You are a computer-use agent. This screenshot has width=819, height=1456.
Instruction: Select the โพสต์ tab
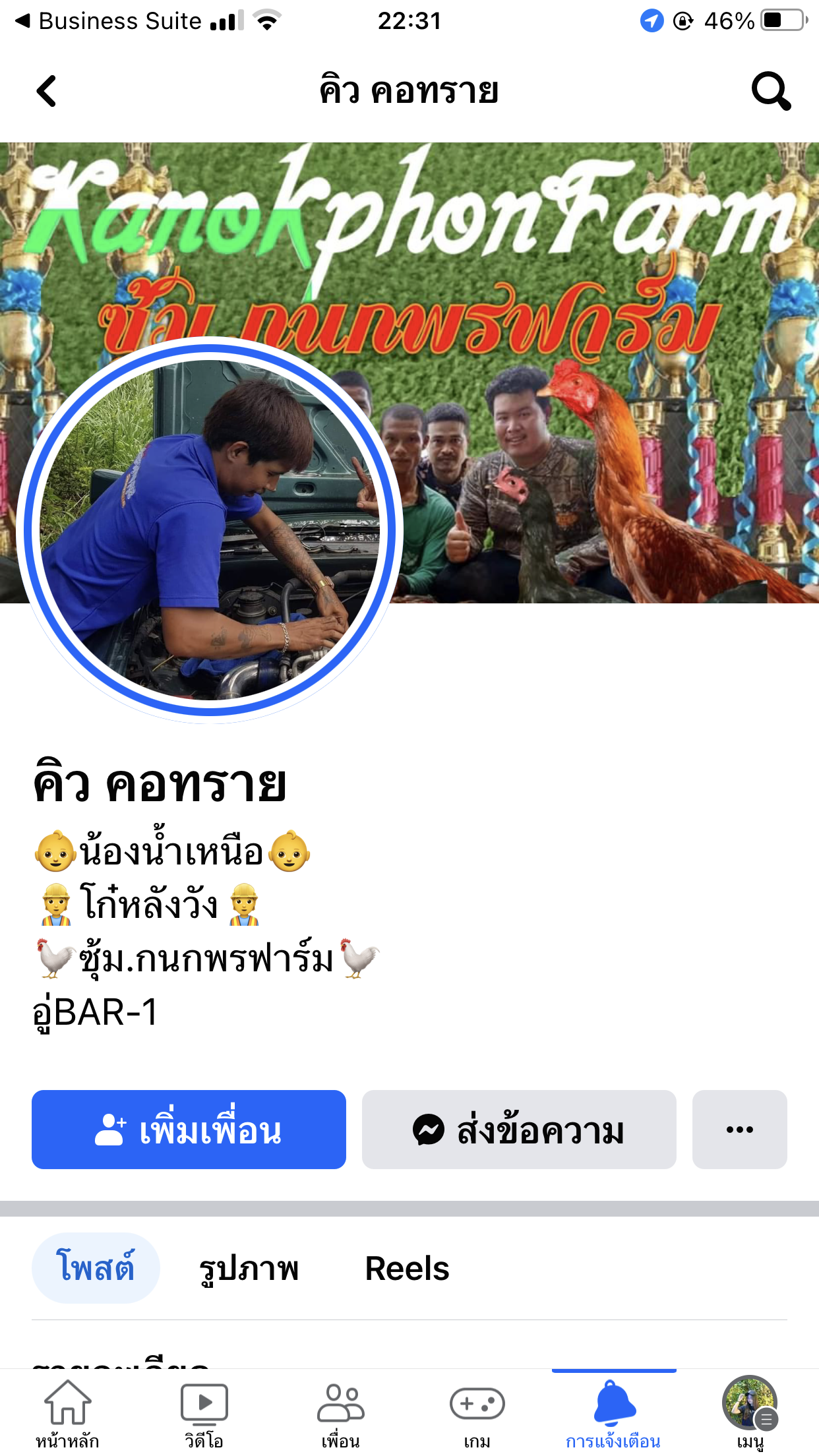(96, 1267)
